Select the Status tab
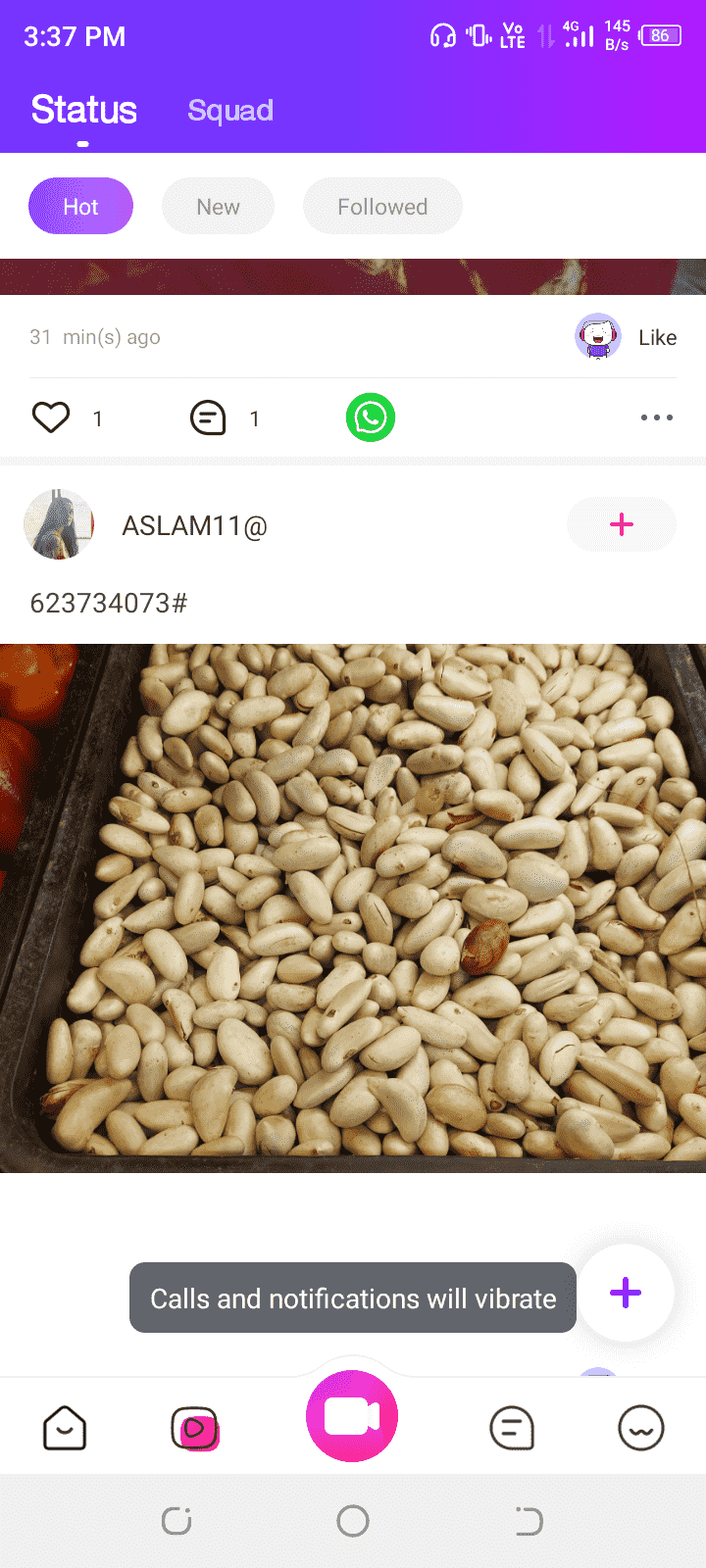 pyautogui.click(x=83, y=110)
